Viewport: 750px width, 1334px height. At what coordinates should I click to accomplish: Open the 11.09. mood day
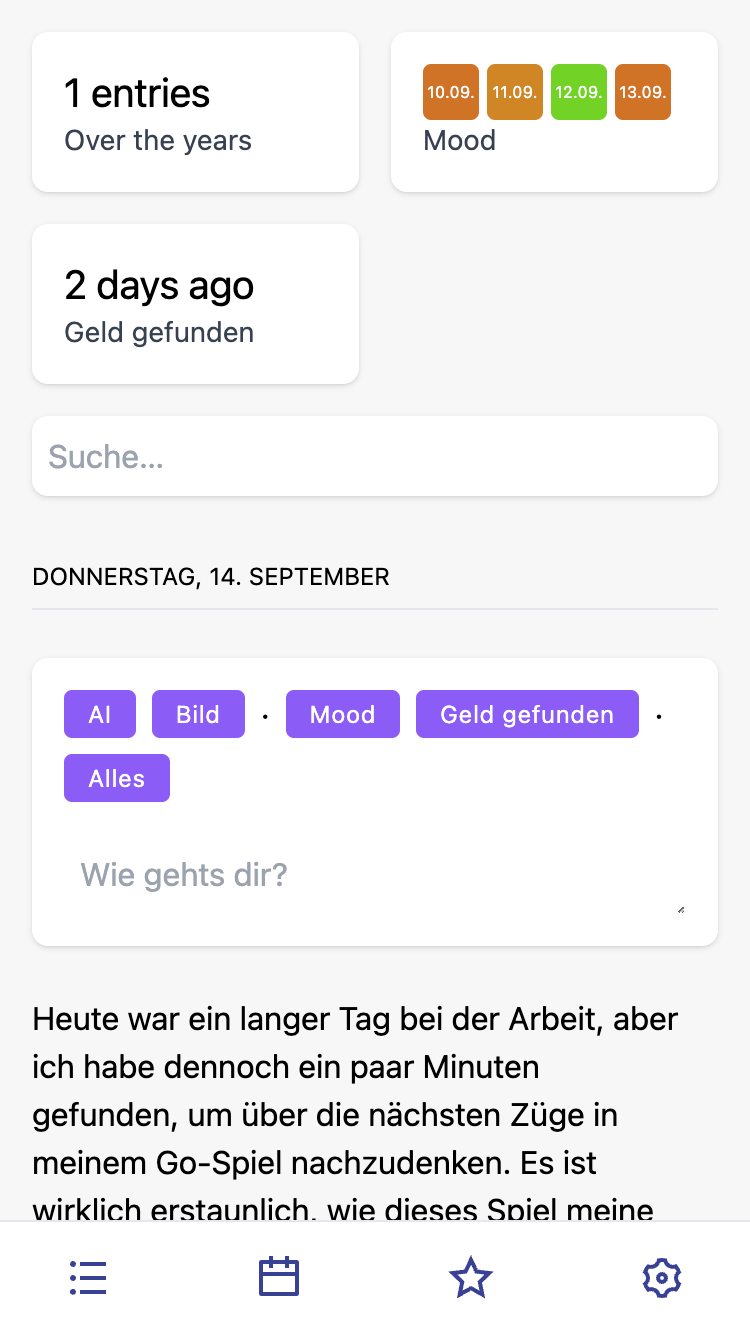514,92
